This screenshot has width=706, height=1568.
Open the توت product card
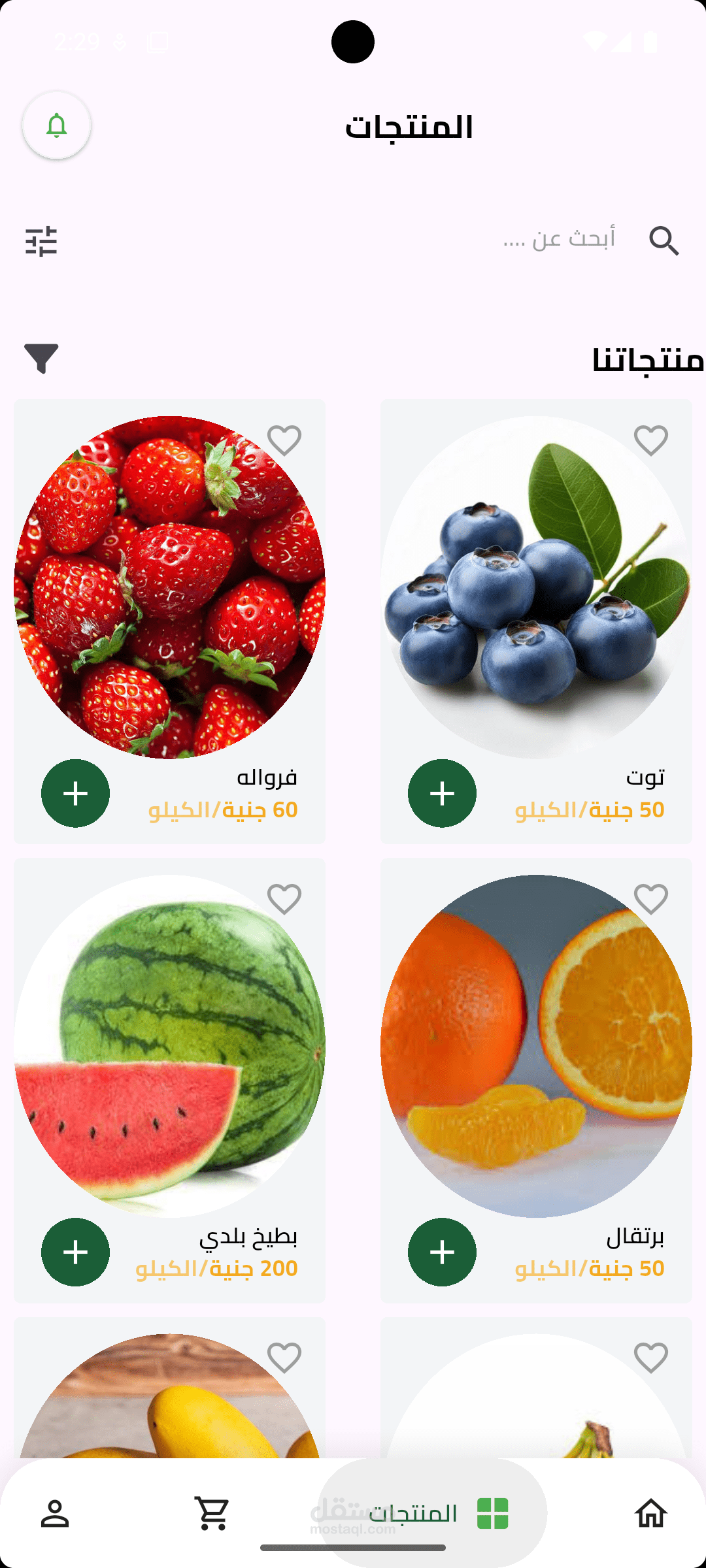pos(536,621)
